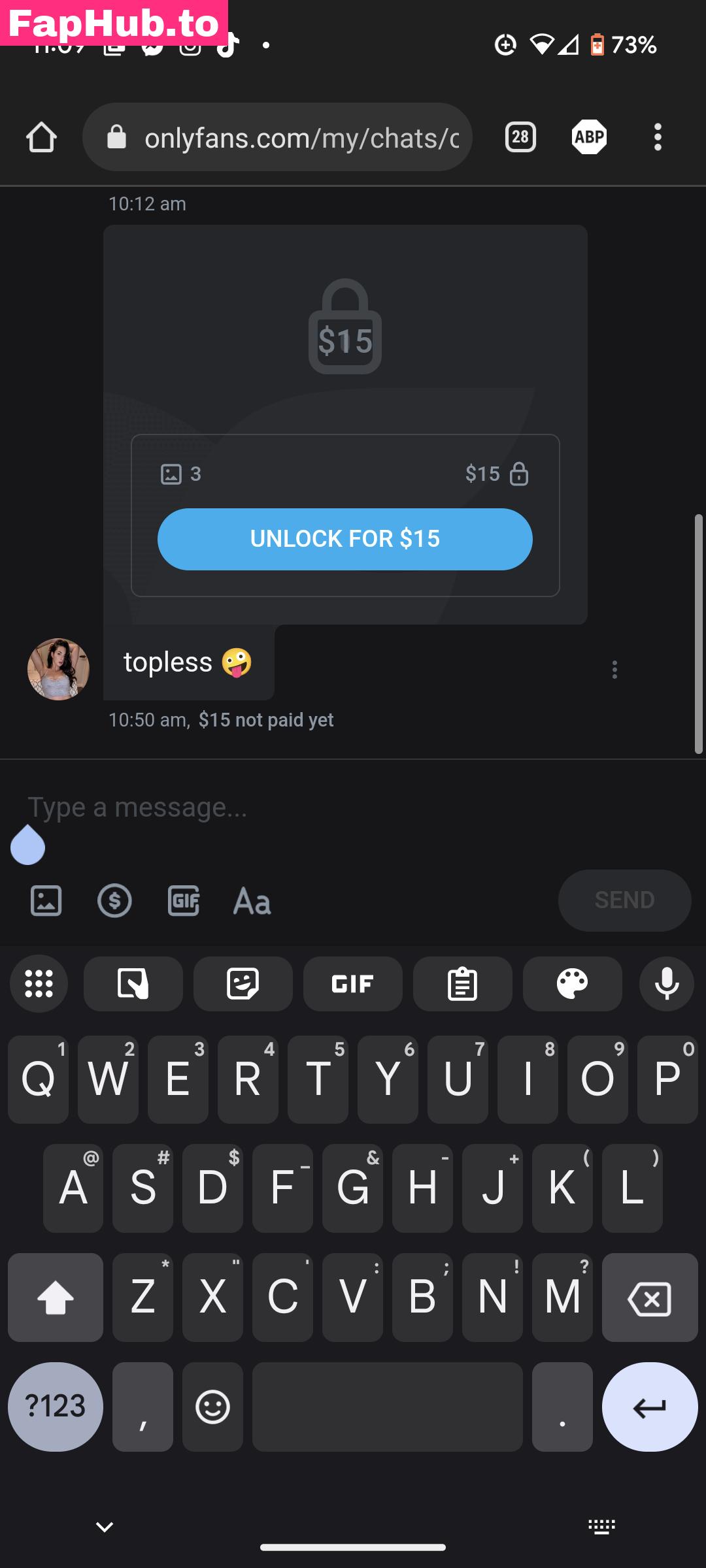Tap the dollar tip icon
Image resolution: width=706 pixels, height=1568 pixels.
pos(114,901)
